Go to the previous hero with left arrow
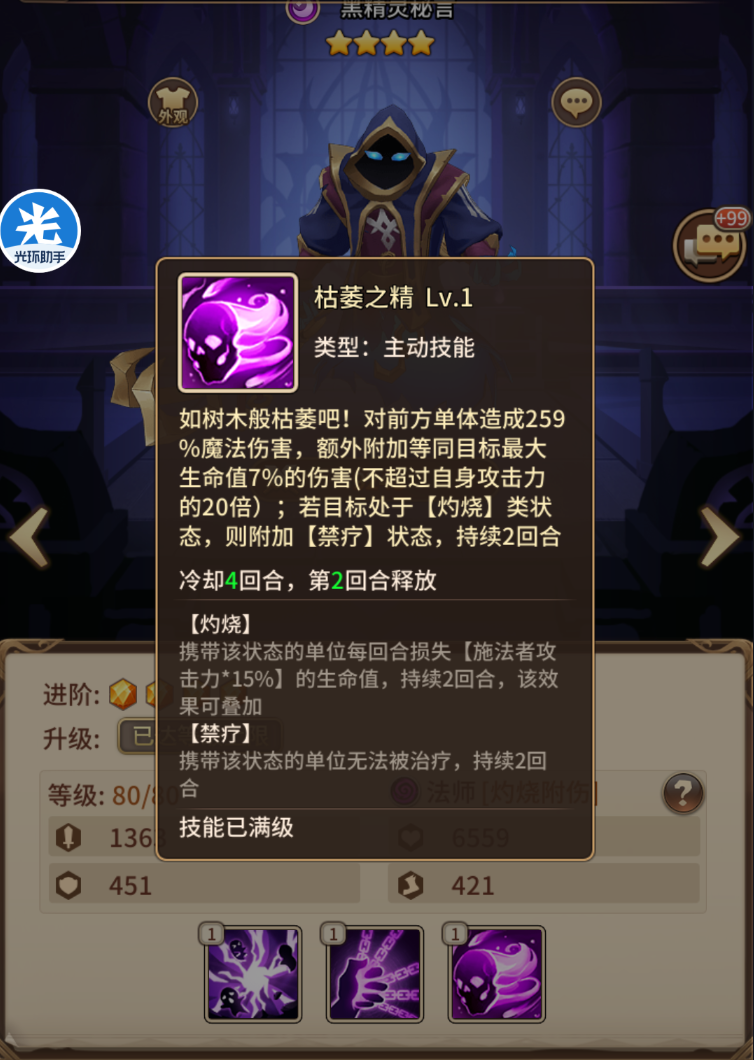Viewport: 754px width, 1060px height. pos(28,537)
